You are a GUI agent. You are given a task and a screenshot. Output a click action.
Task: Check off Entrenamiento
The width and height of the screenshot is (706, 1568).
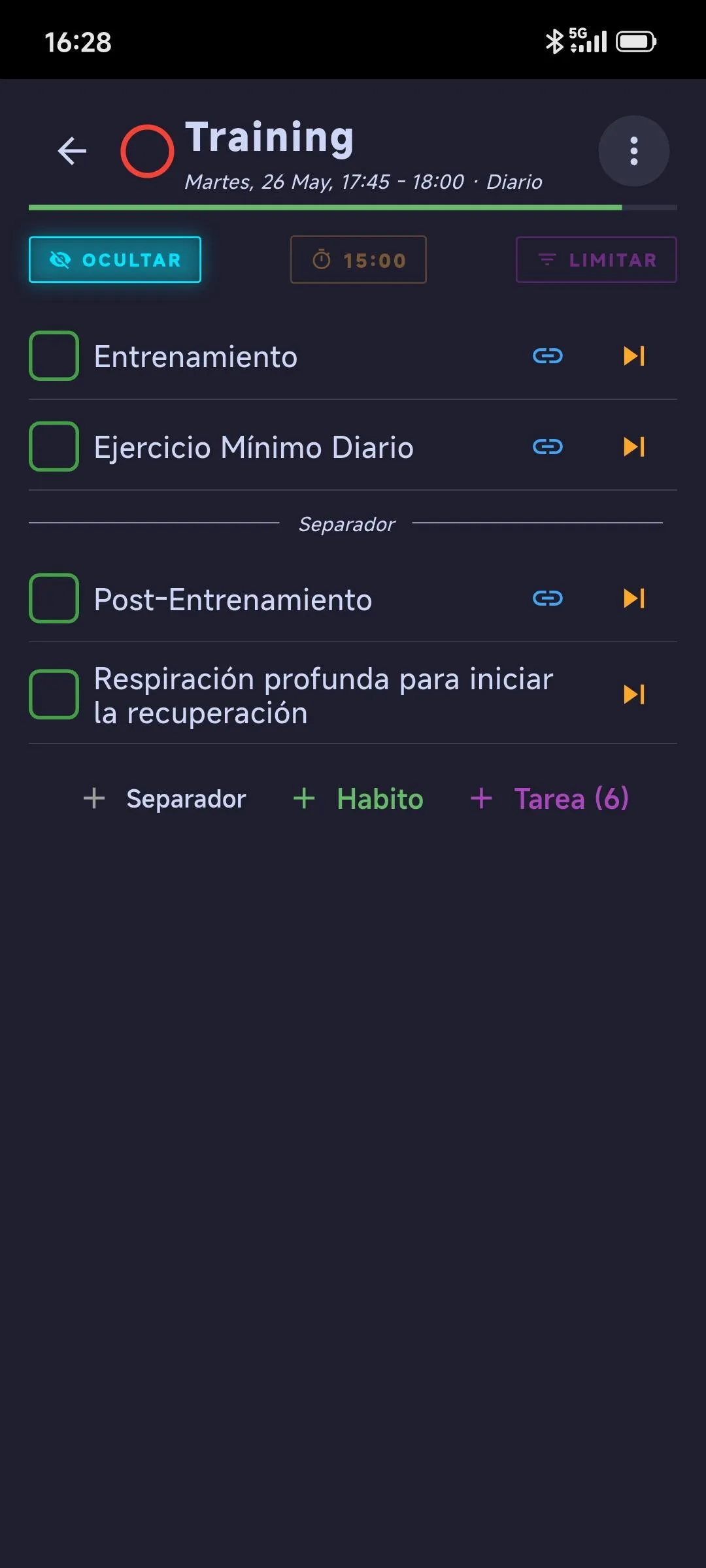click(54, 356)
